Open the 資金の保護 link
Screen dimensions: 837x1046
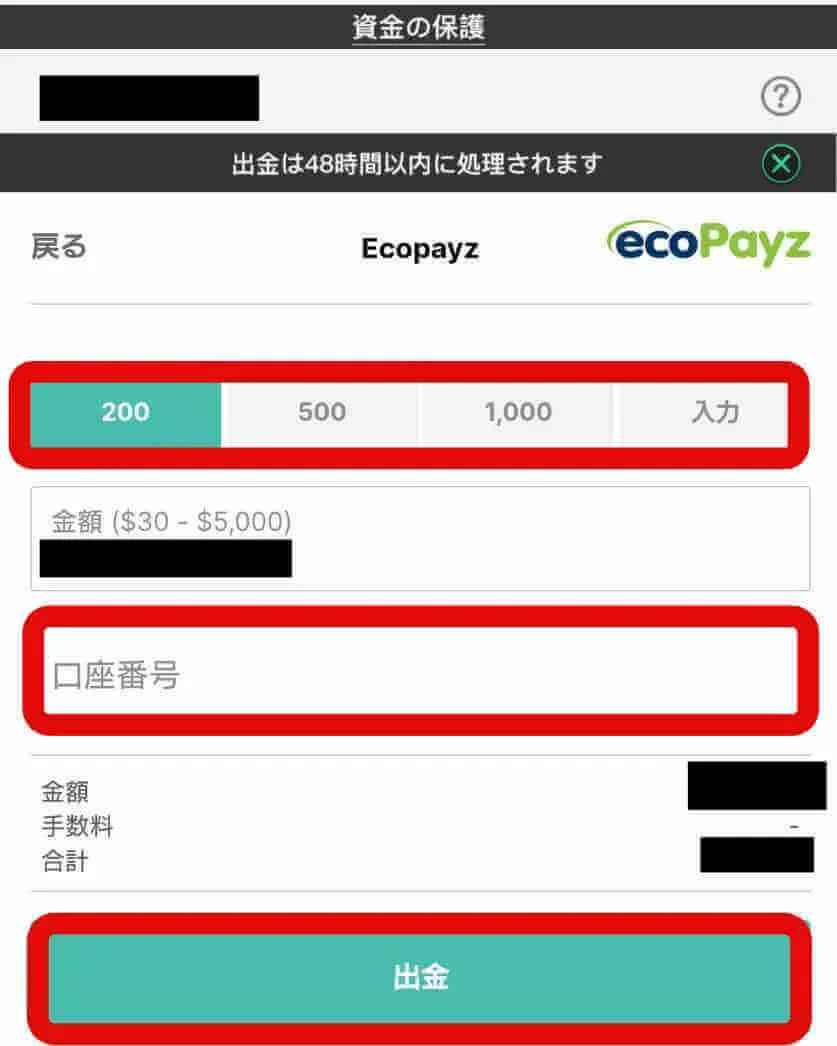click(x=418, y=27)
